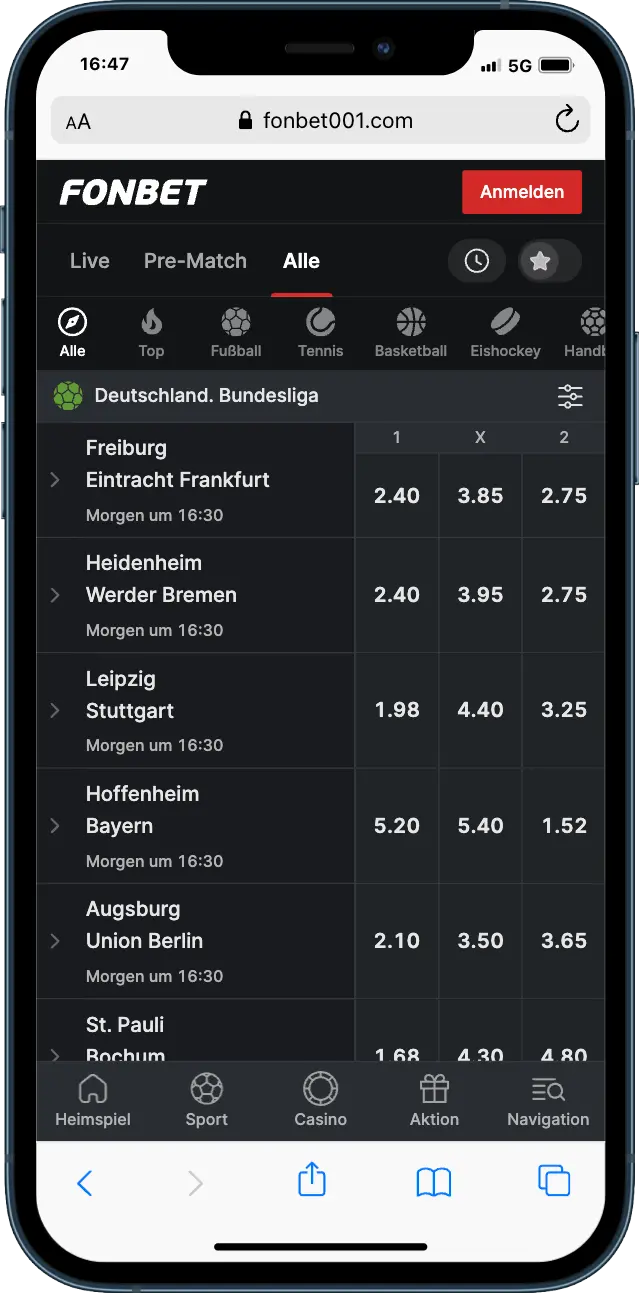639x1293 pixels.
Task: Choose the Eishockey sport category
Action: click(505, 333)
